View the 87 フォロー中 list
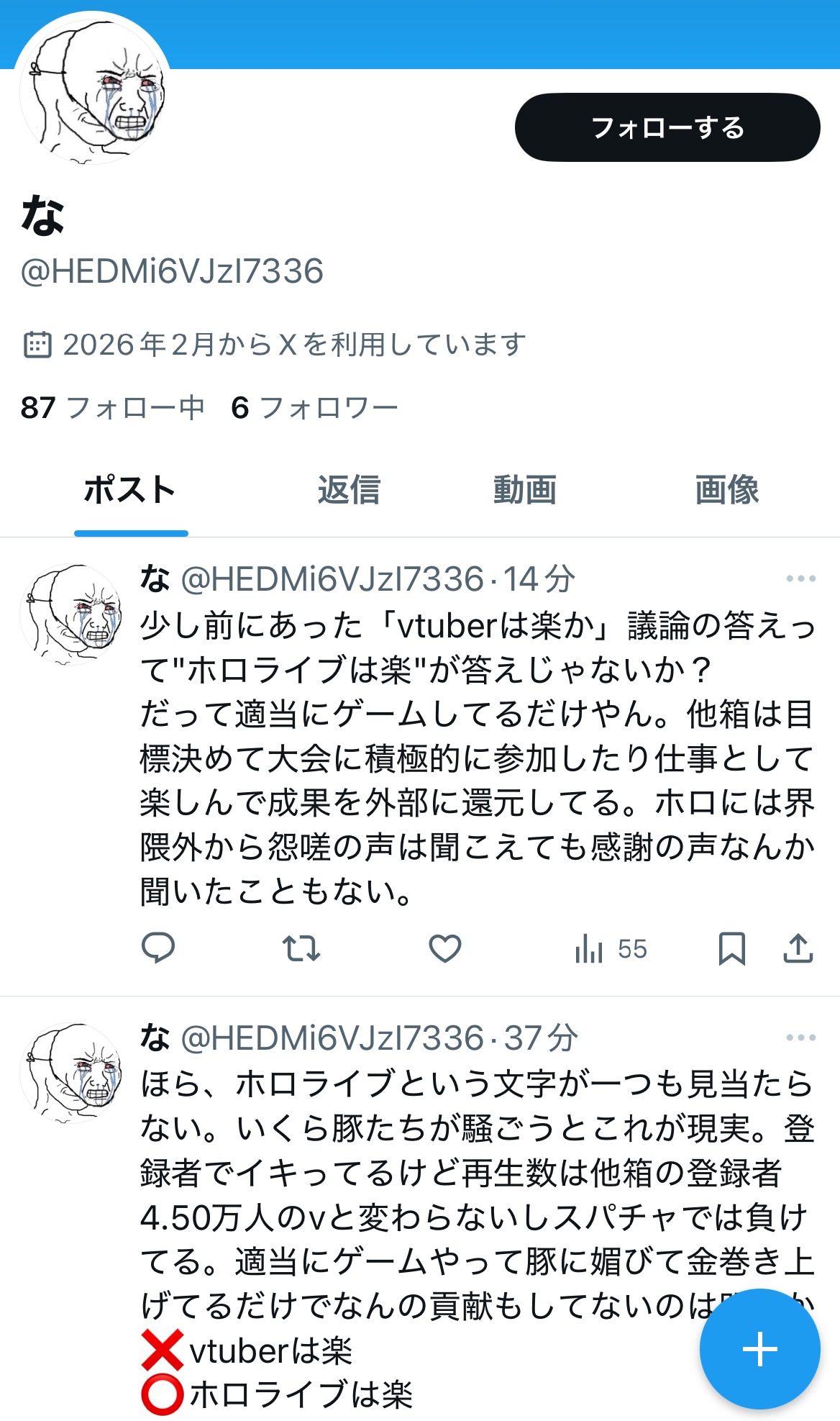840x1421 pixels. [x=112, y=408]
